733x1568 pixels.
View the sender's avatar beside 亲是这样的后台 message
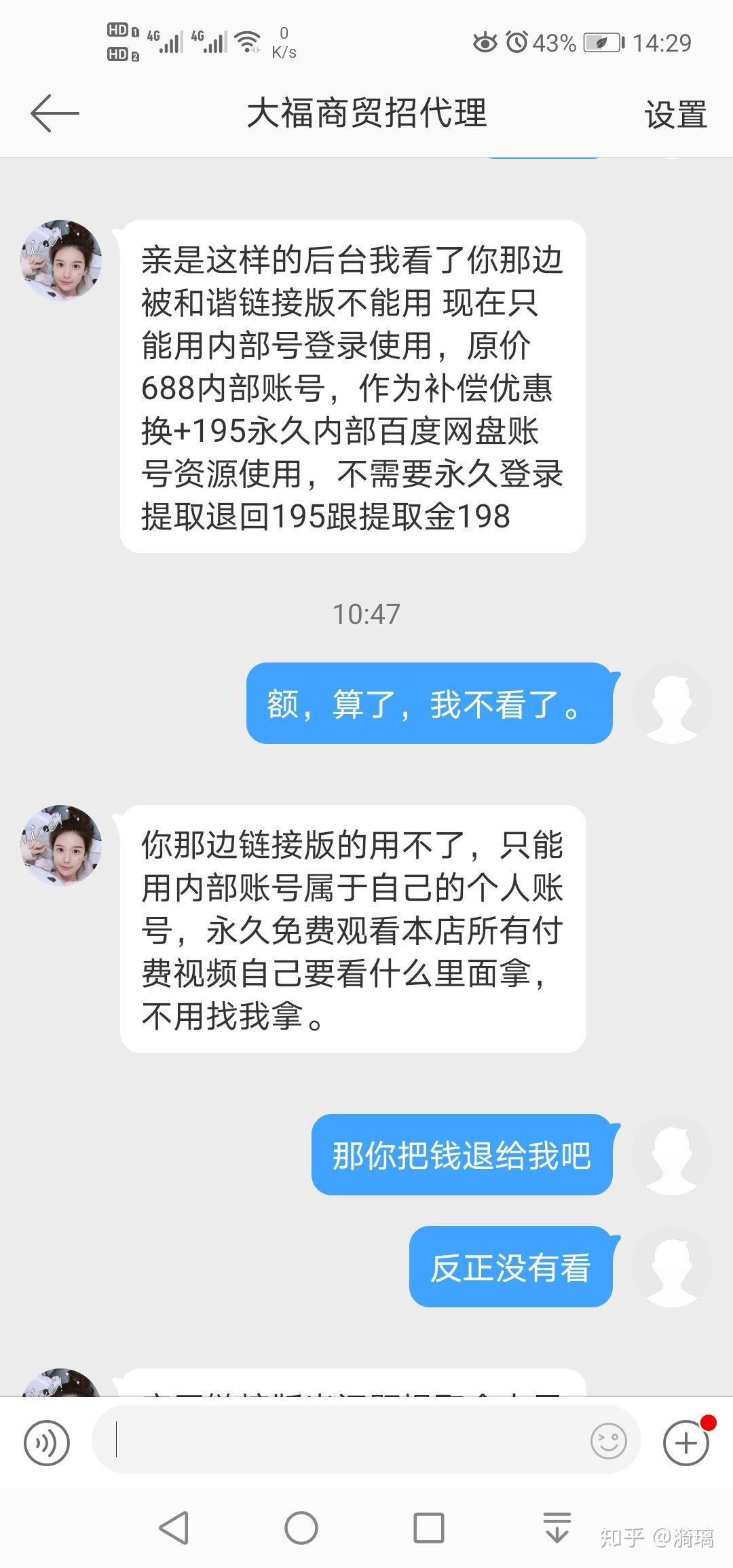[61, 260]
